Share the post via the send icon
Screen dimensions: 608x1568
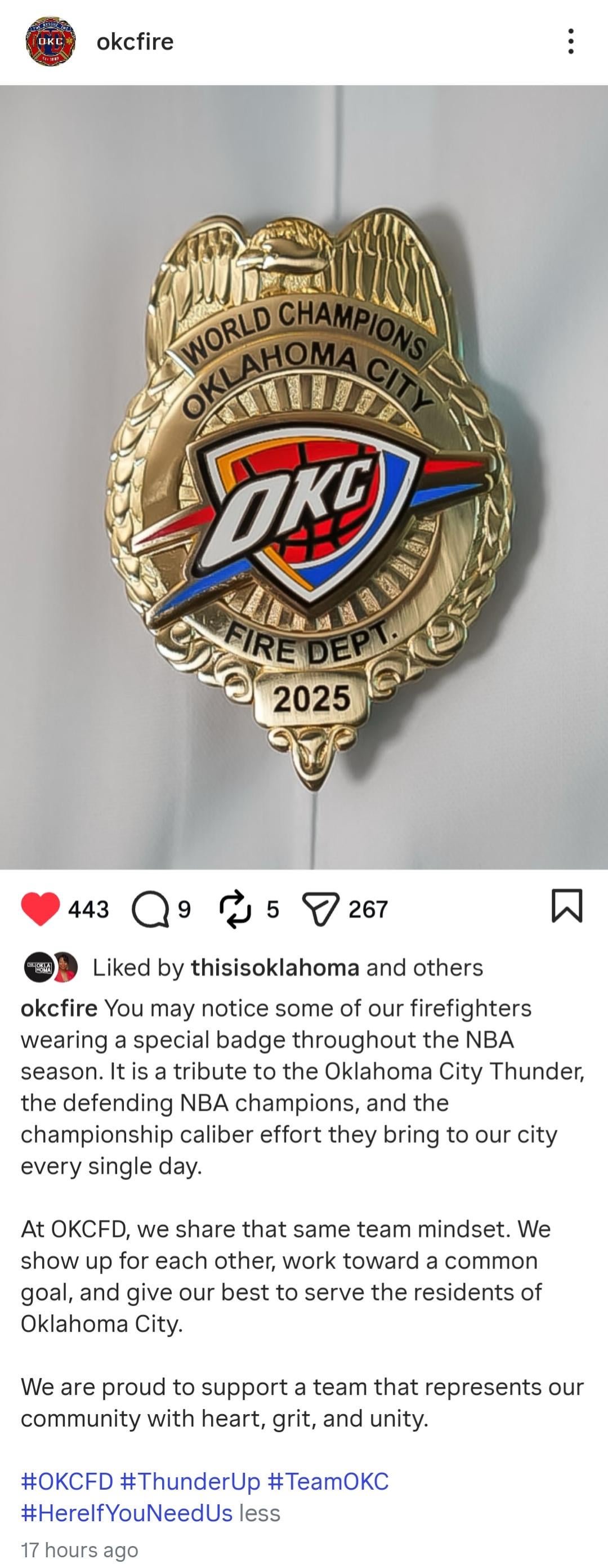pos(321,909)
